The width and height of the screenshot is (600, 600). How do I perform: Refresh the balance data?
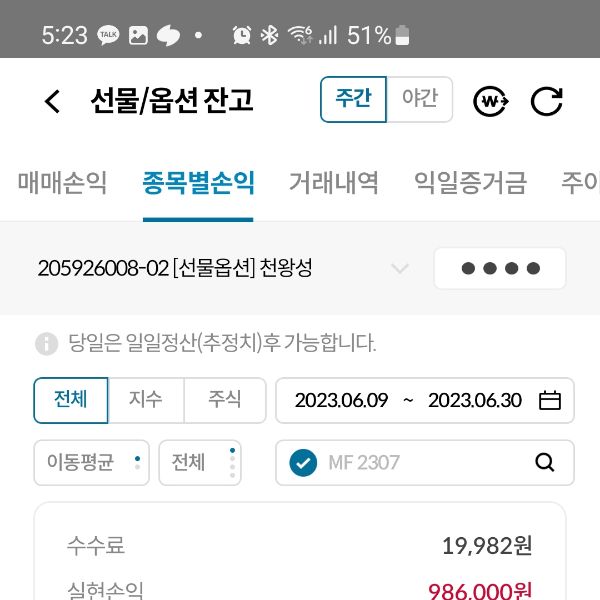click(x=546, y=101)
